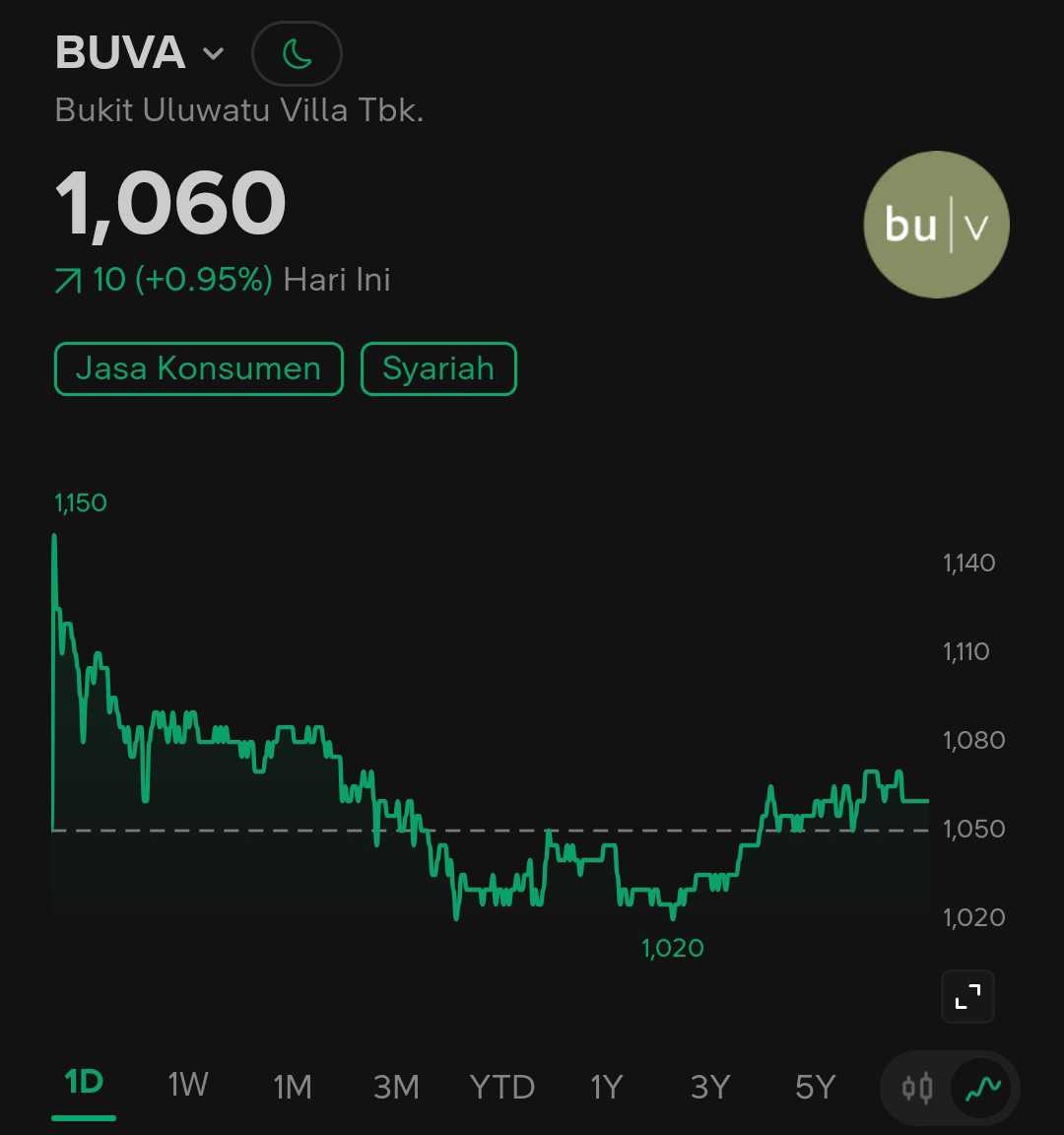1064x1135 pixels.
Task: Expand the BUVA stock symbol dropdown
Action: point(213,54)
